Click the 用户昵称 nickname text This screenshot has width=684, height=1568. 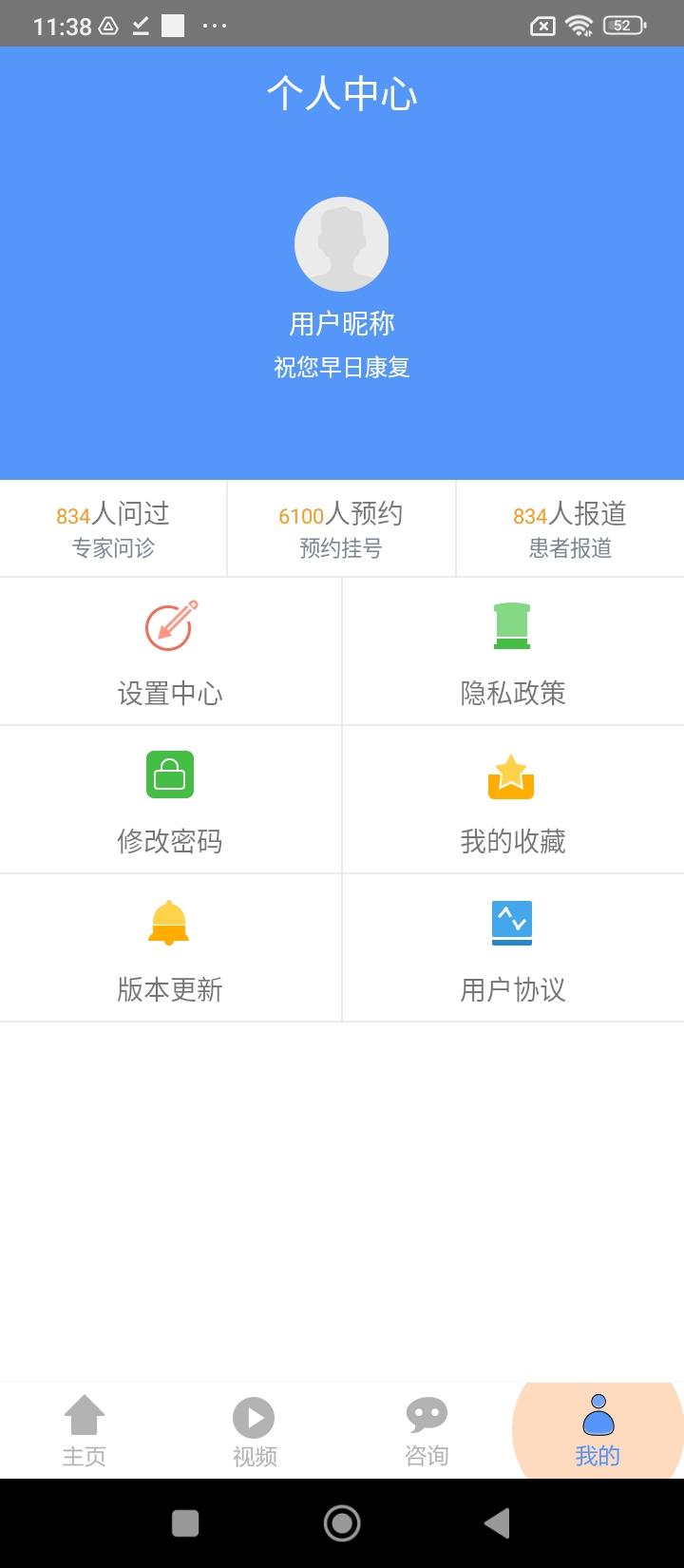click(342, 323)
